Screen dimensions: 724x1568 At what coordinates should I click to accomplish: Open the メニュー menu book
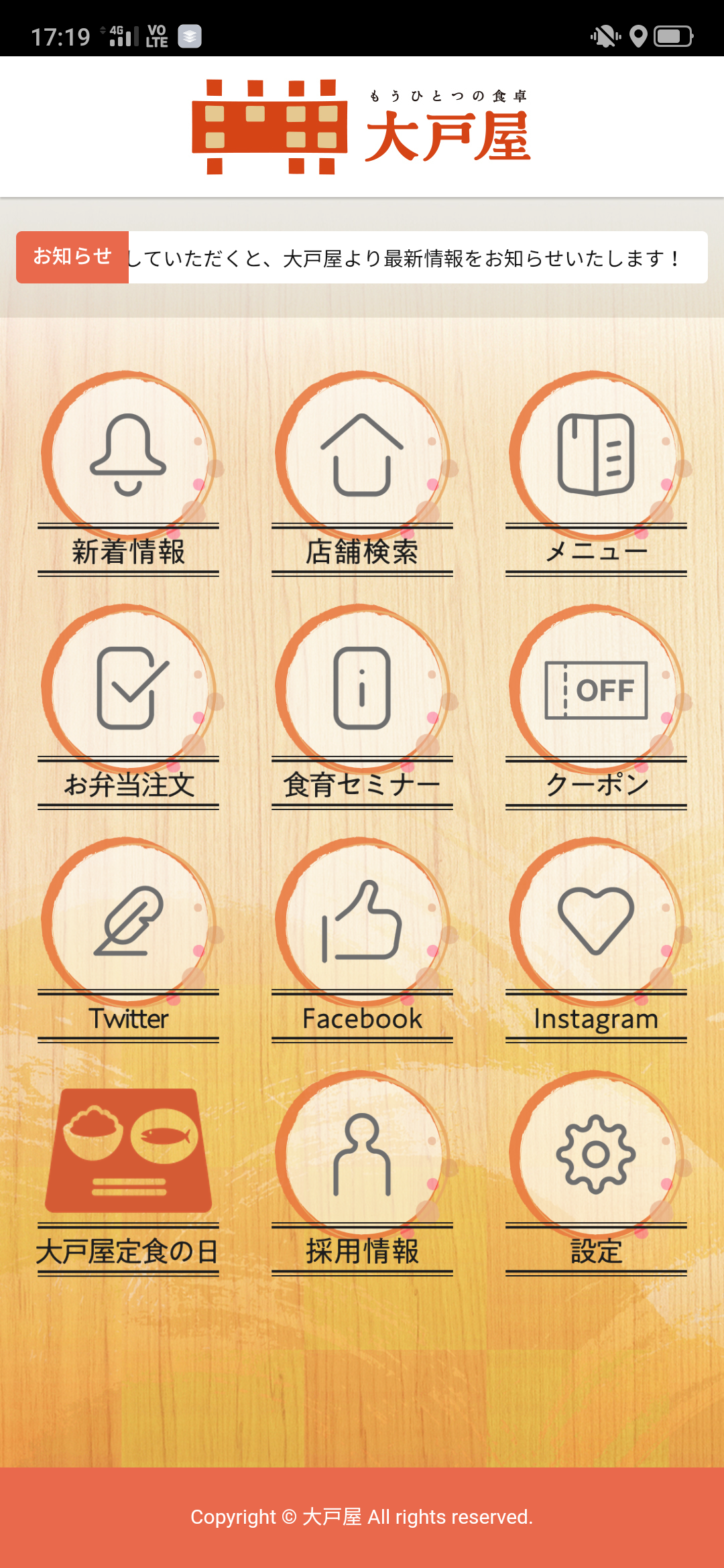pyautogui.click(x=596, y=473)
